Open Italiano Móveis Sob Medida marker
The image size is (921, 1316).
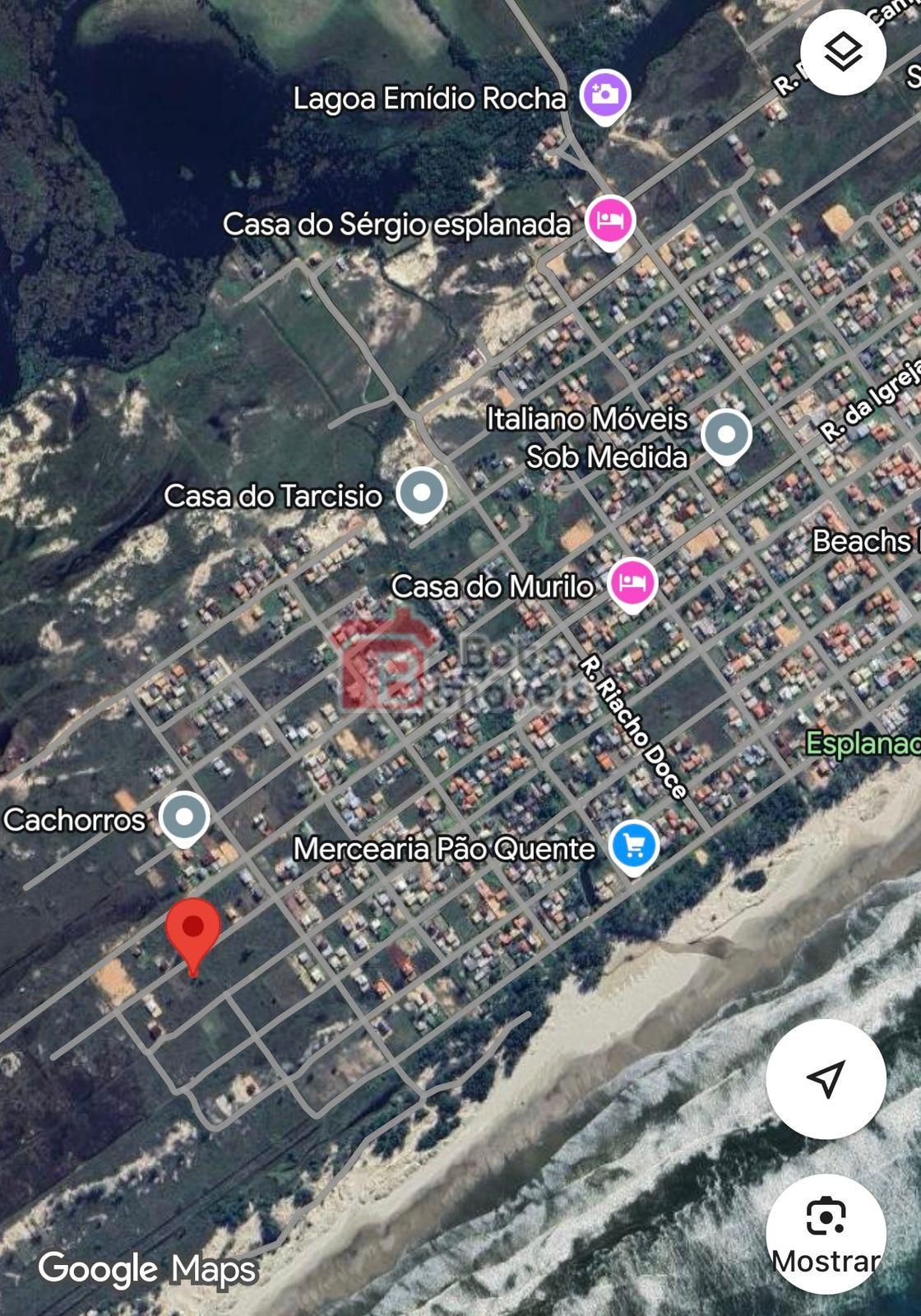point(726,434)
